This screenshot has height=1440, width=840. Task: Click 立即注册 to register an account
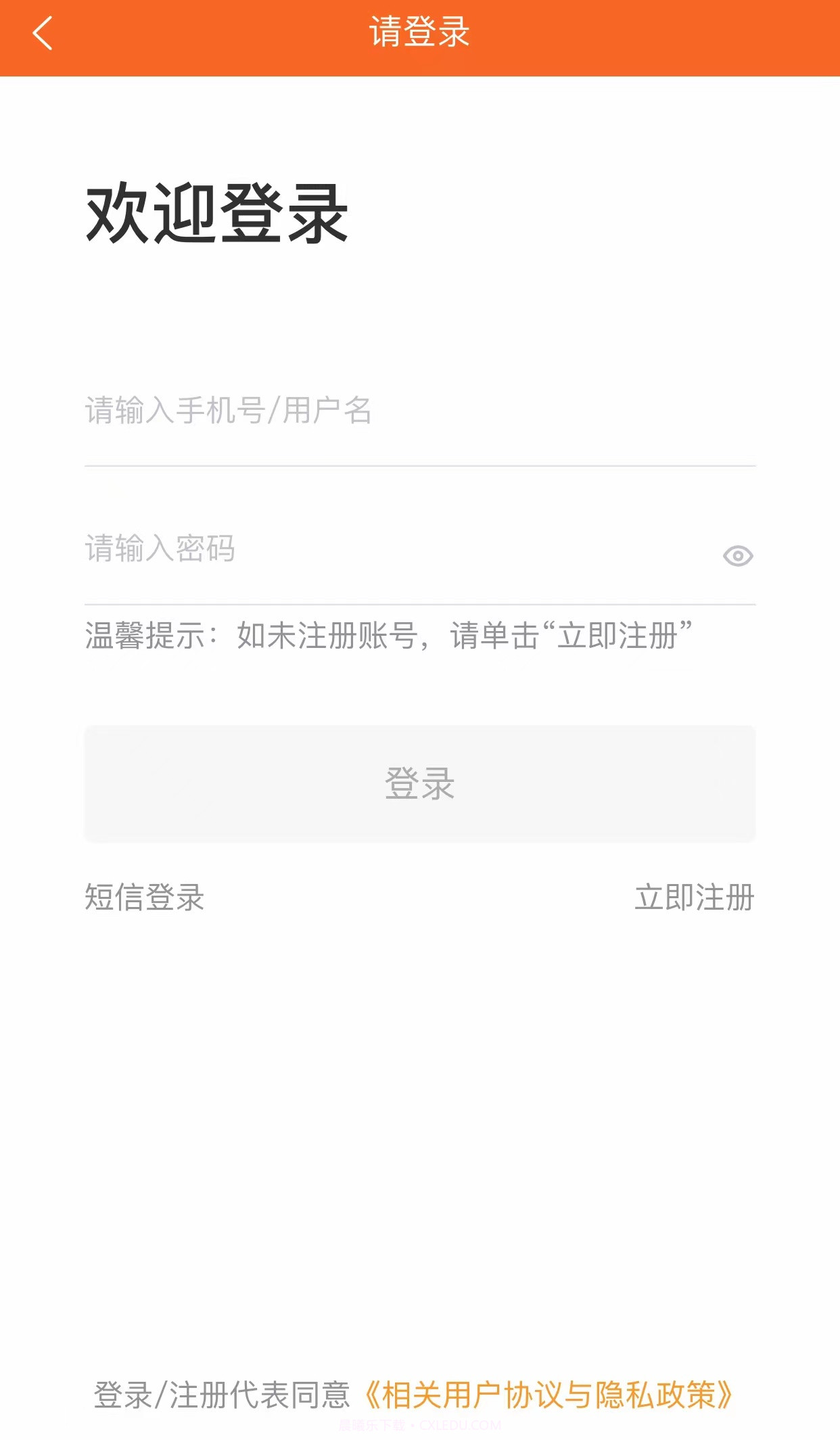click(x=694, y=898)
